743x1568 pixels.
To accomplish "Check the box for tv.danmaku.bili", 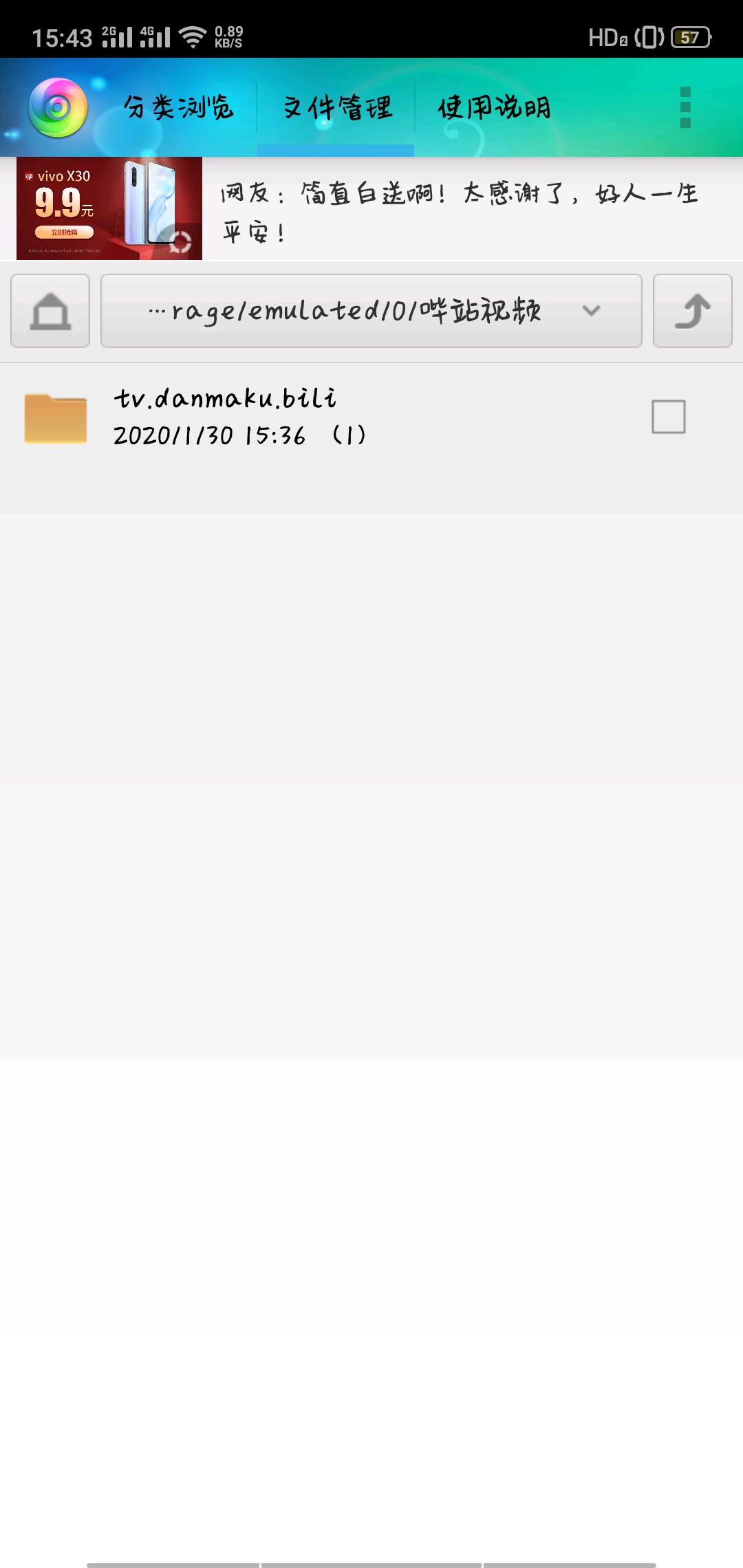I will pyautogui.click(x=668, y=417).
